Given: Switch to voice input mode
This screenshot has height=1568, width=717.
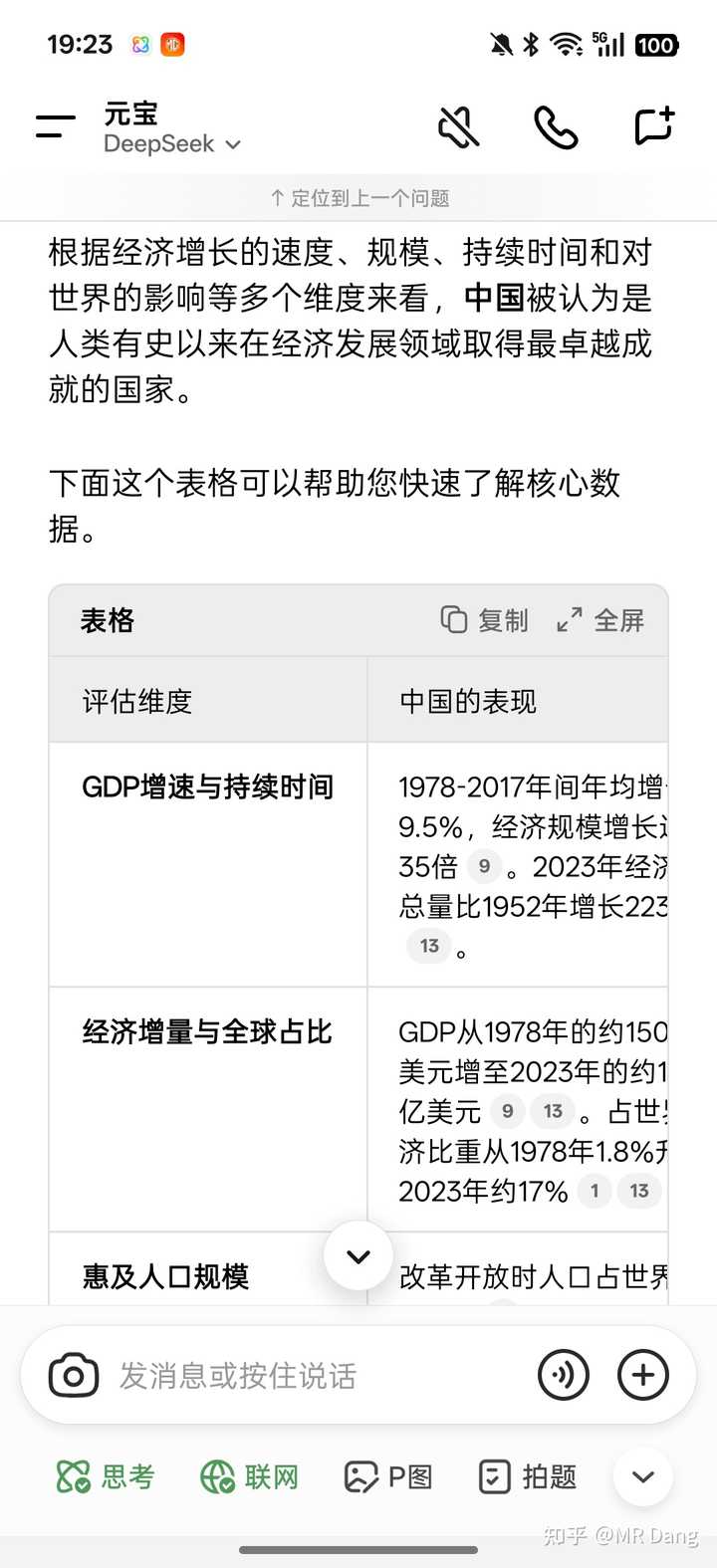Looking at the screenshot, I should pyautogui.click(x=564, y=1376).
